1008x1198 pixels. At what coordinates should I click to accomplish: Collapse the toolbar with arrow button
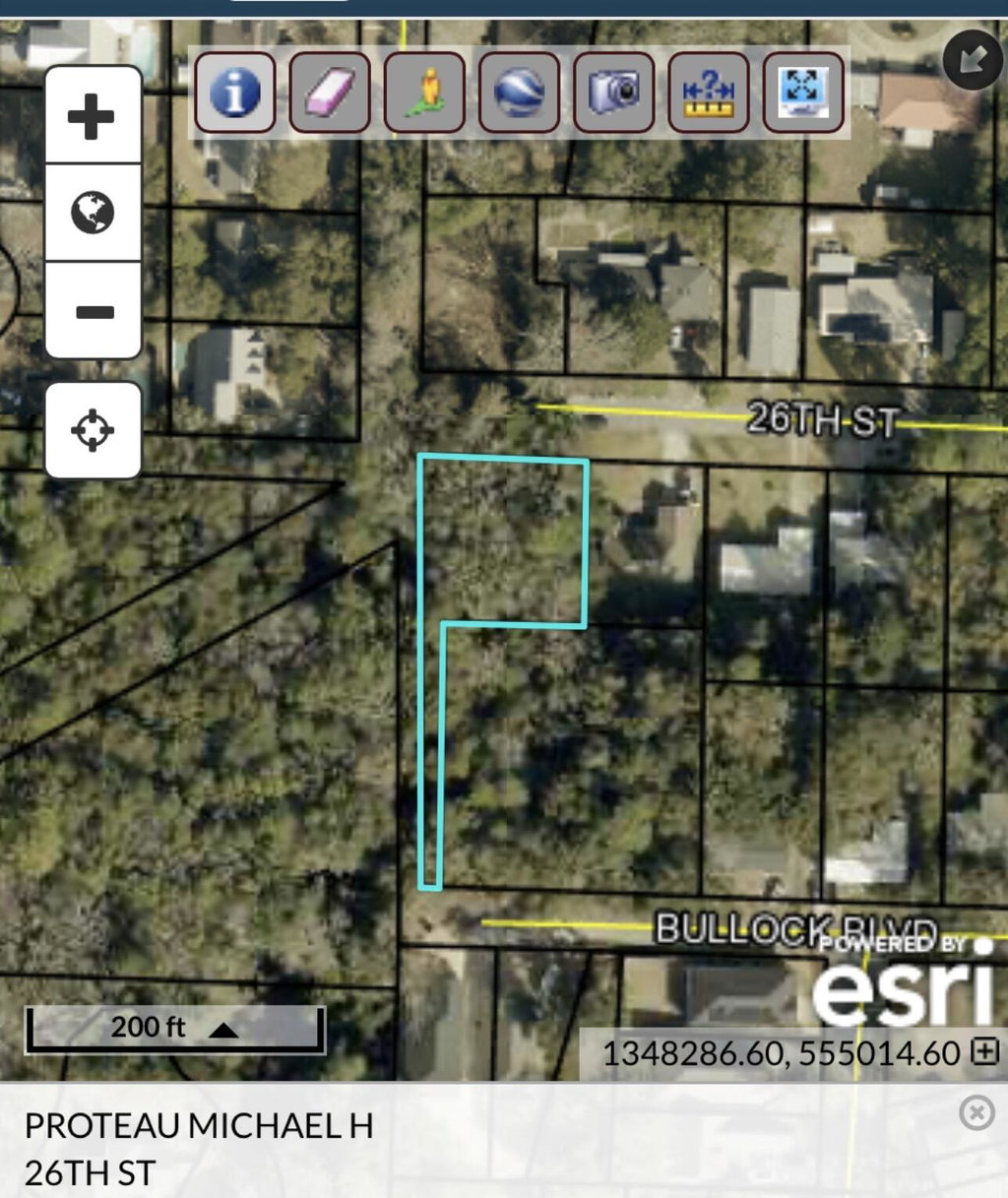click(x=972, y=60)
